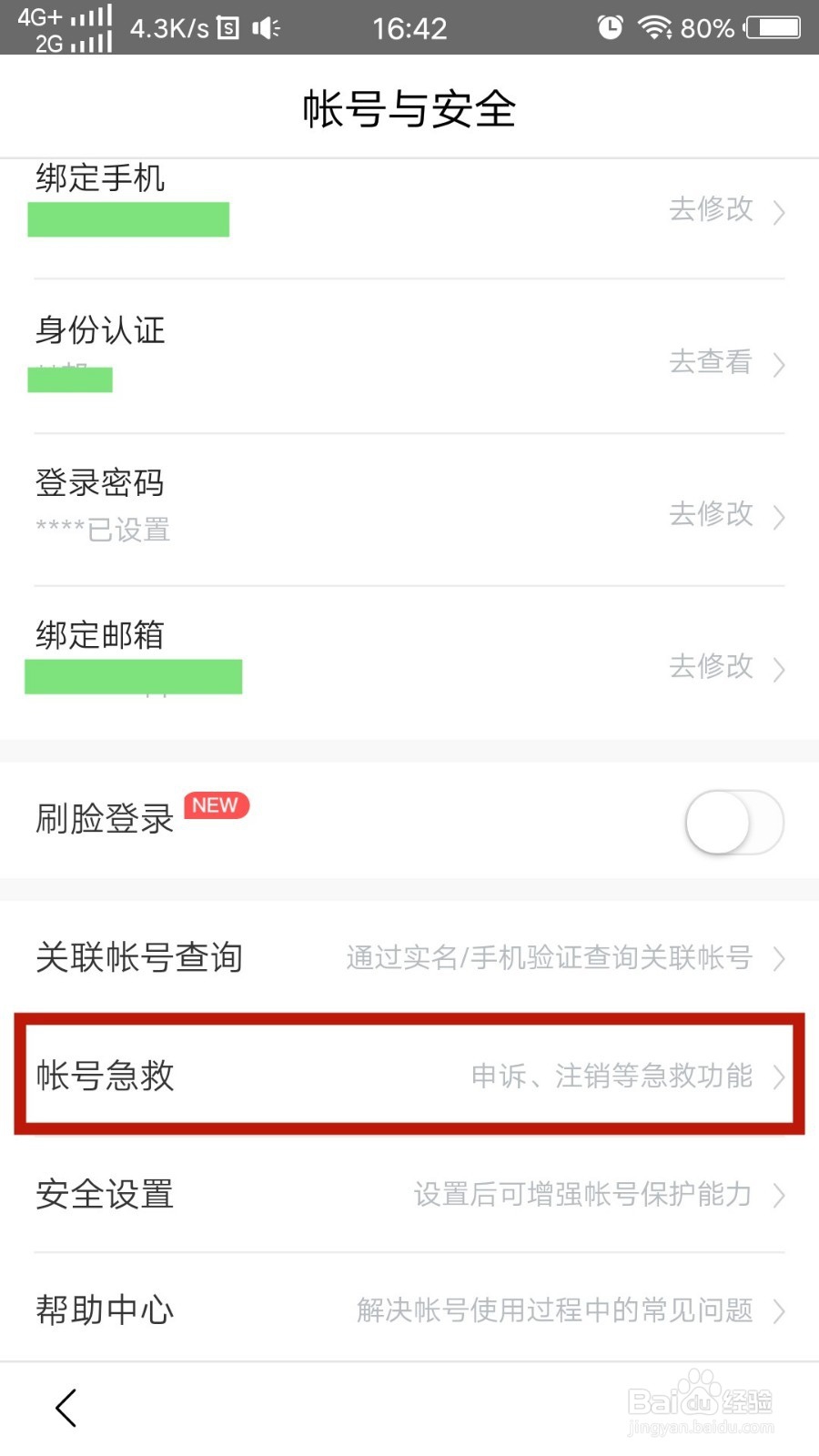Tap 去修改 next to 登录密码
The image size is (819, 1456).
(712, 515)
